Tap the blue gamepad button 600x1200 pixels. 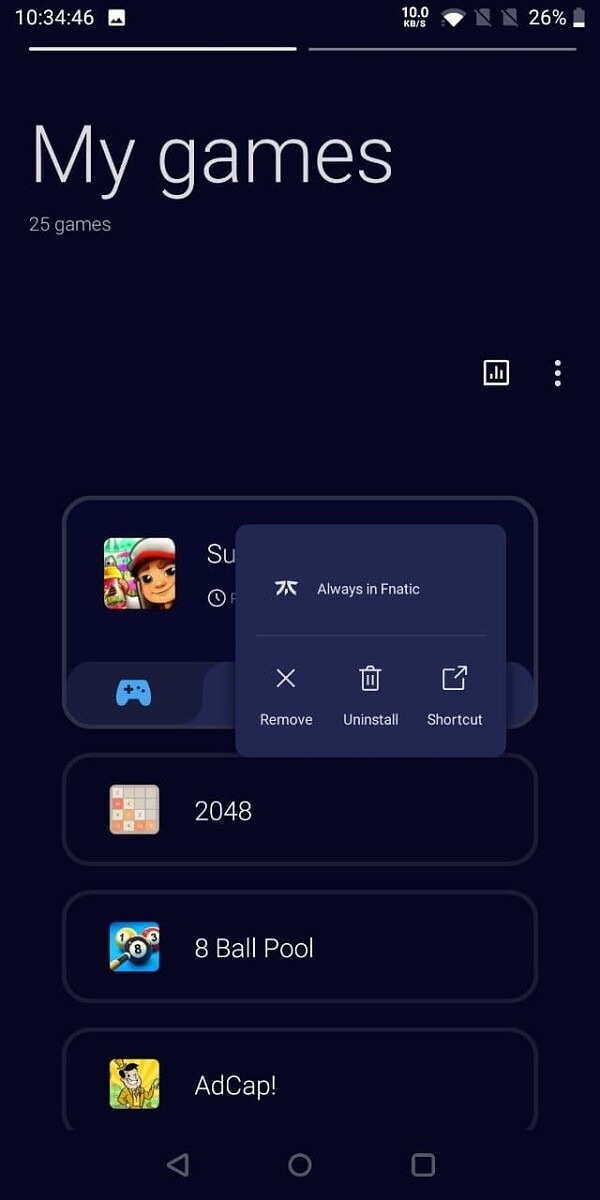134,692
